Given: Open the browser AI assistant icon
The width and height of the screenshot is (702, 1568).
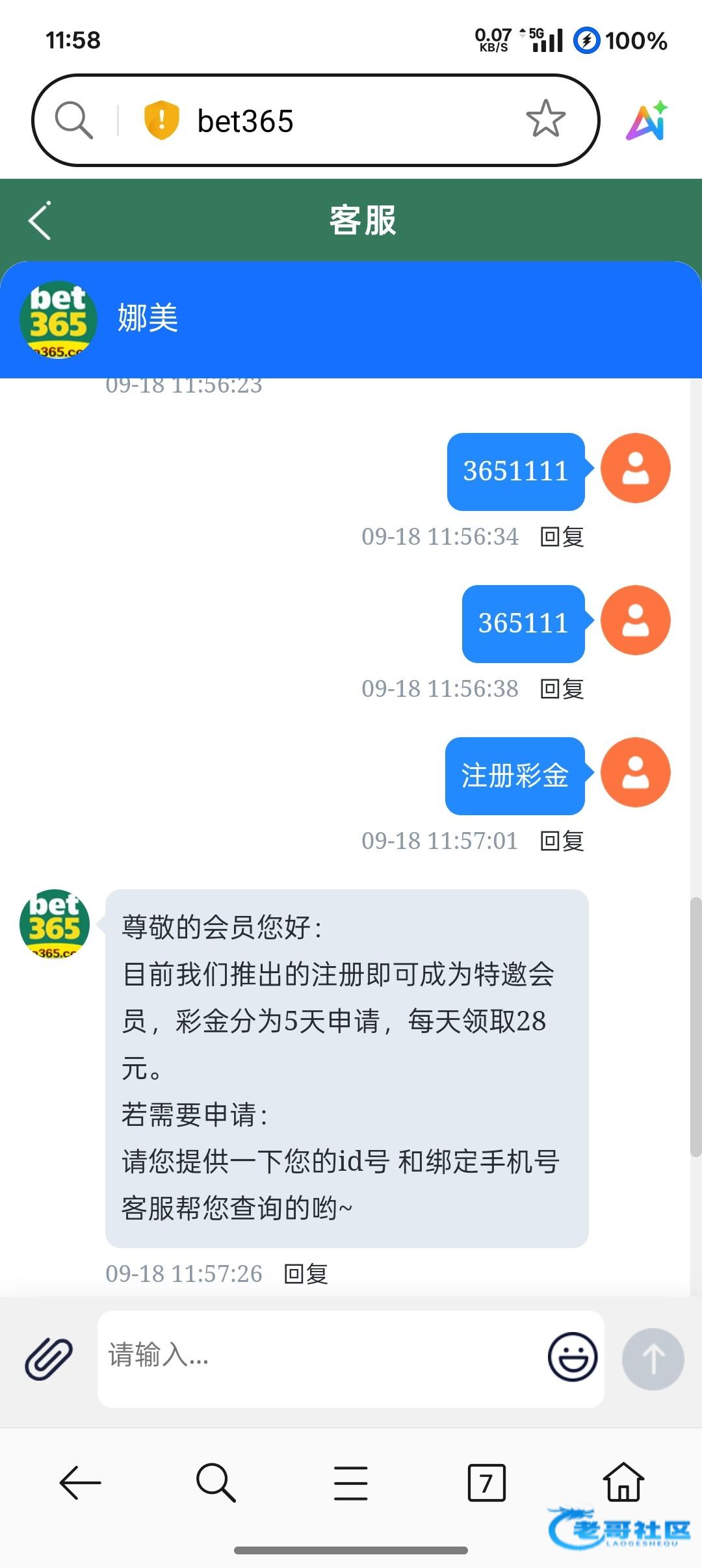Looking at the screenshot, I should 648,120.
